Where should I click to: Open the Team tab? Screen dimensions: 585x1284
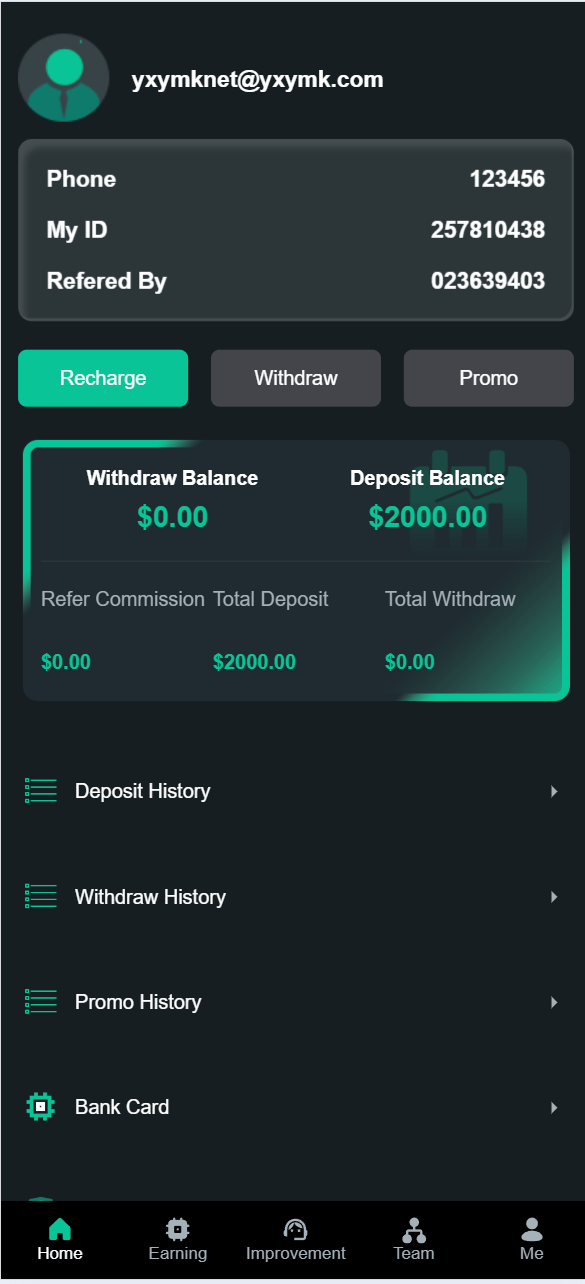pos(414,1240)
